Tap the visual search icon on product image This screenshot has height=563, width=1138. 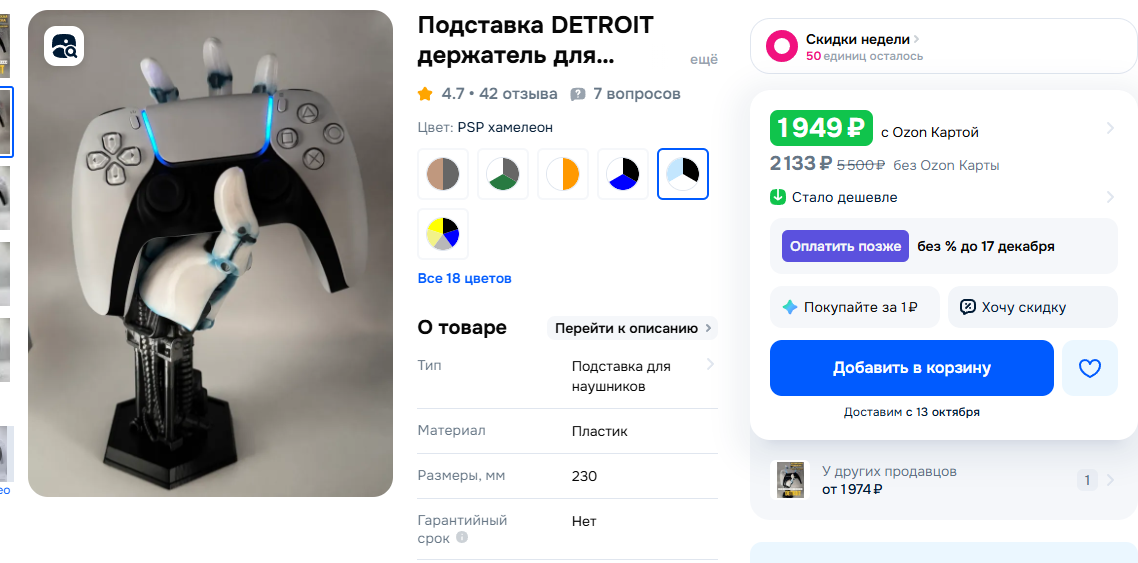coord(64,46)
